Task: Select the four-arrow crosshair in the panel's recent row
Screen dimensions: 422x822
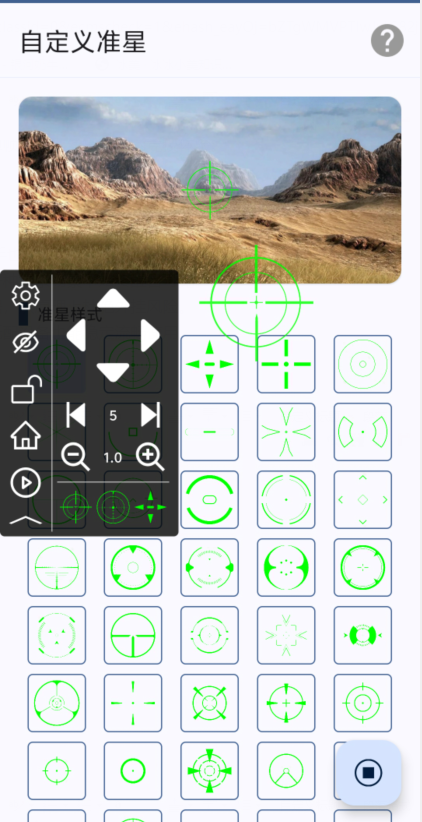Action: pos(150,507)
